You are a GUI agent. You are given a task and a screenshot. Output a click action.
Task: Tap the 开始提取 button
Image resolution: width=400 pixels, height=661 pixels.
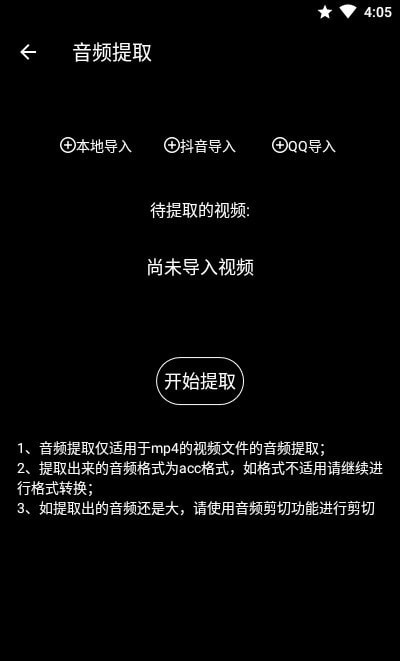pyautogui.click(x=200, y=381)
